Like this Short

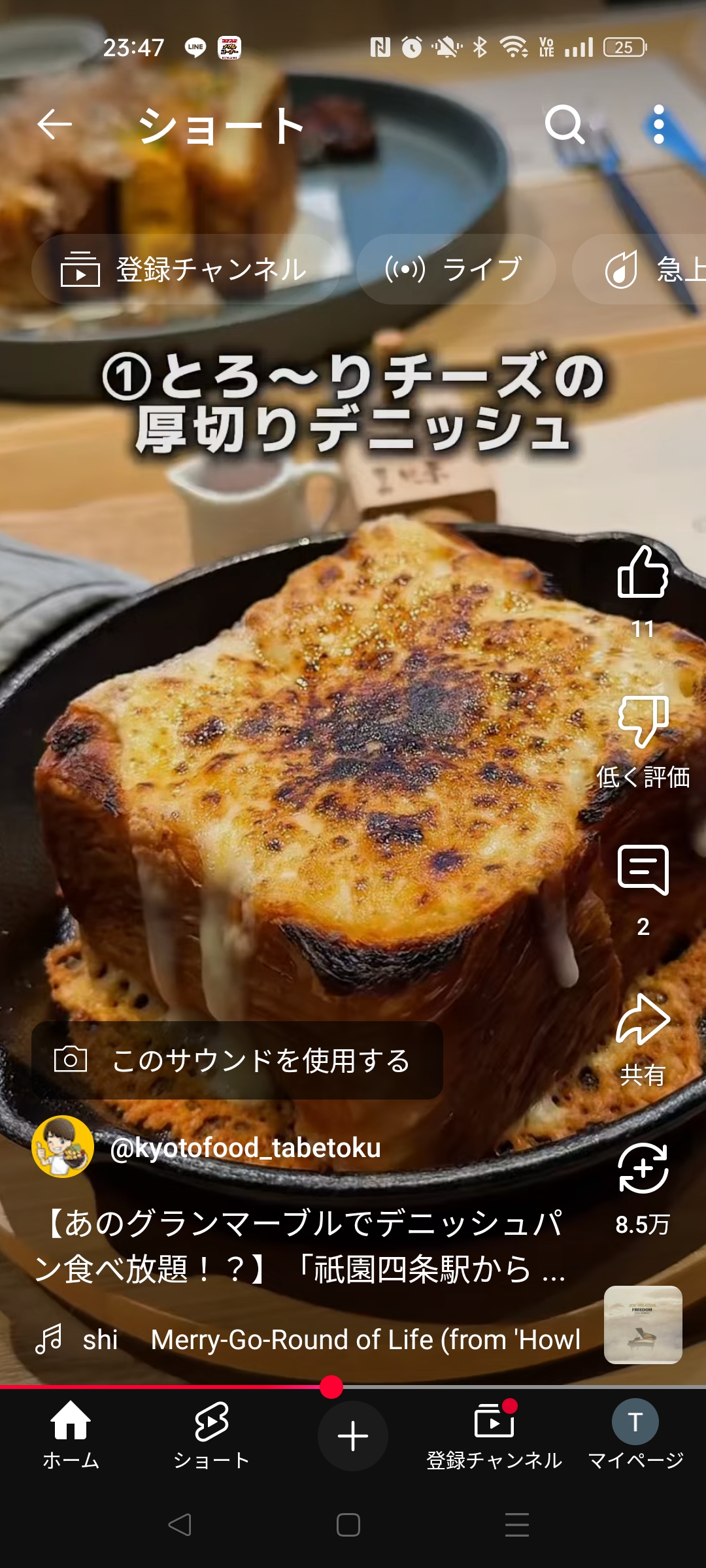tap(643, 573)
